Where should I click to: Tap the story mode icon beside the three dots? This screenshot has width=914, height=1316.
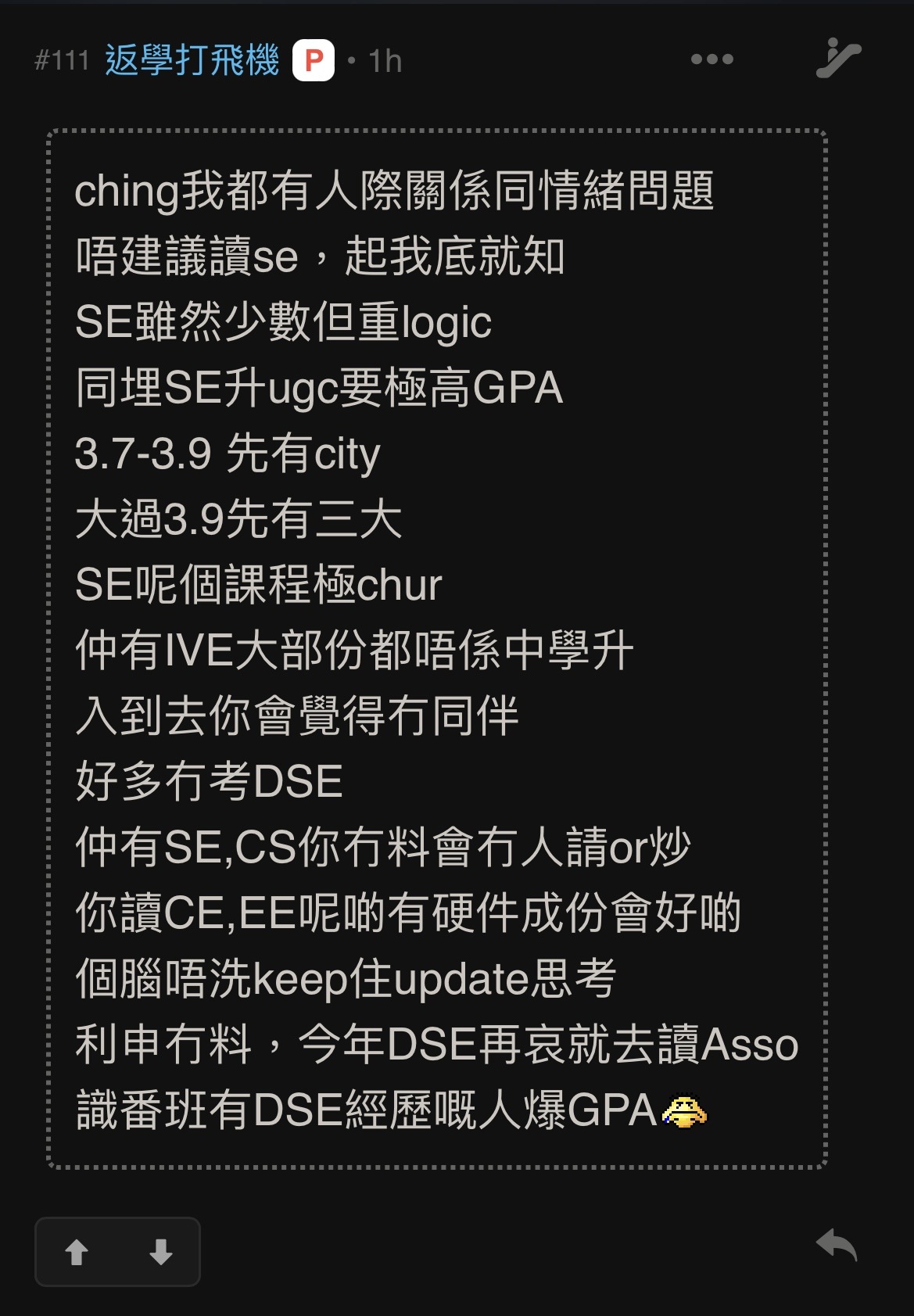(837, 59)
